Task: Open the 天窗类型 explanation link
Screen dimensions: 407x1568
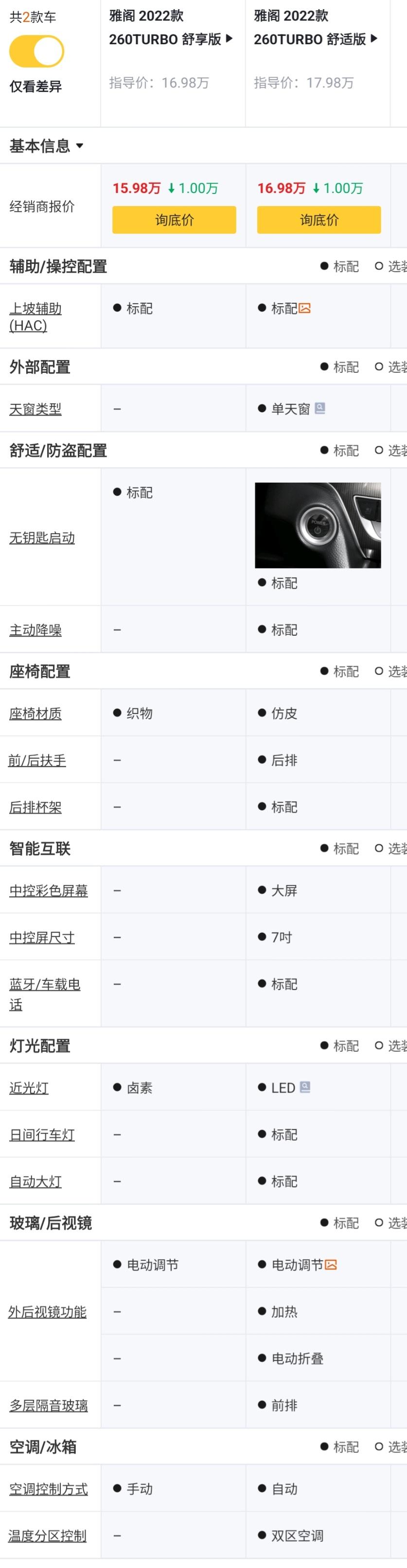Action: [x=35, y=409]
